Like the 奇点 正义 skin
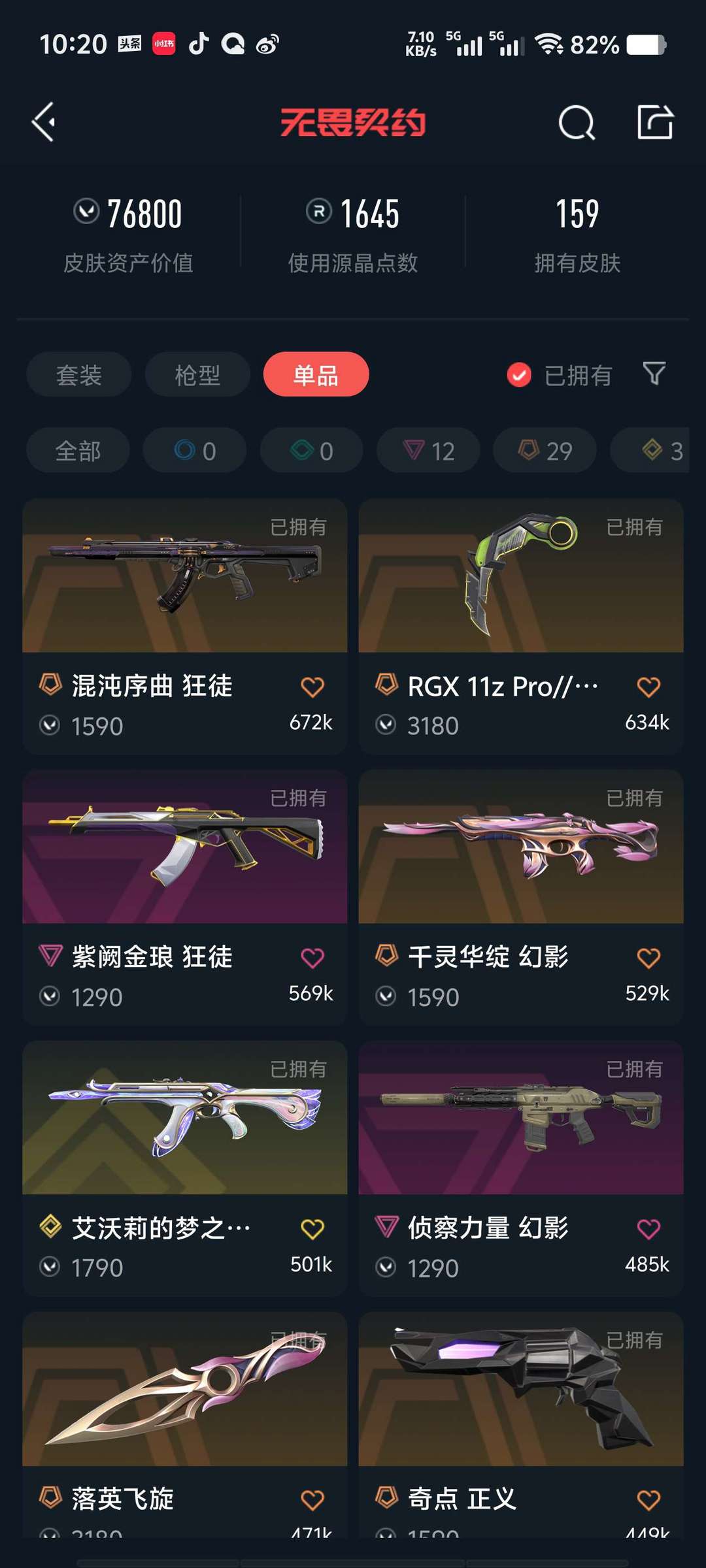Screen dimensions: 706x1568 tap(648, 1500)
